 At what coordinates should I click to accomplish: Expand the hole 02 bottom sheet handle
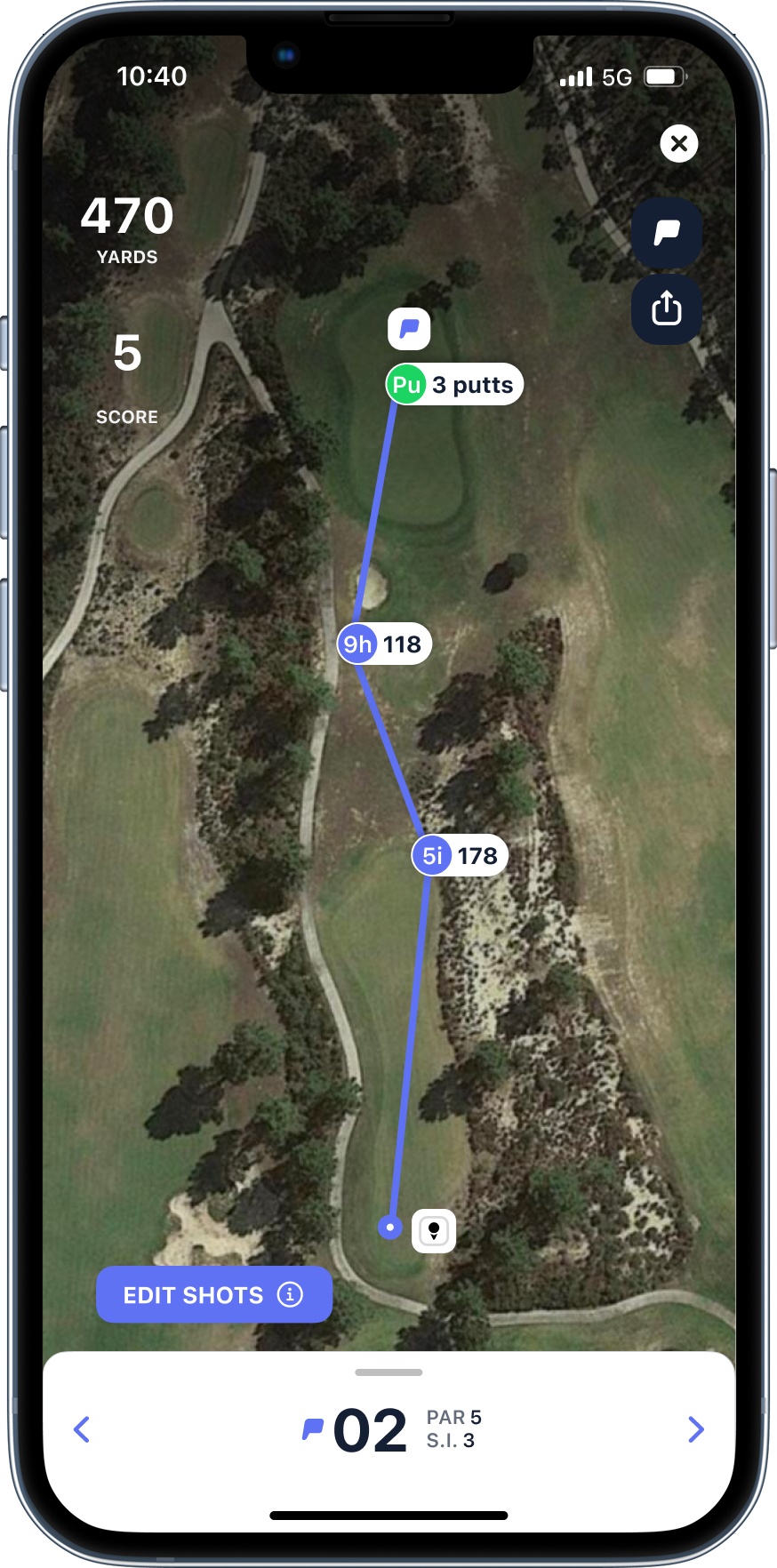pos(388,1372)
